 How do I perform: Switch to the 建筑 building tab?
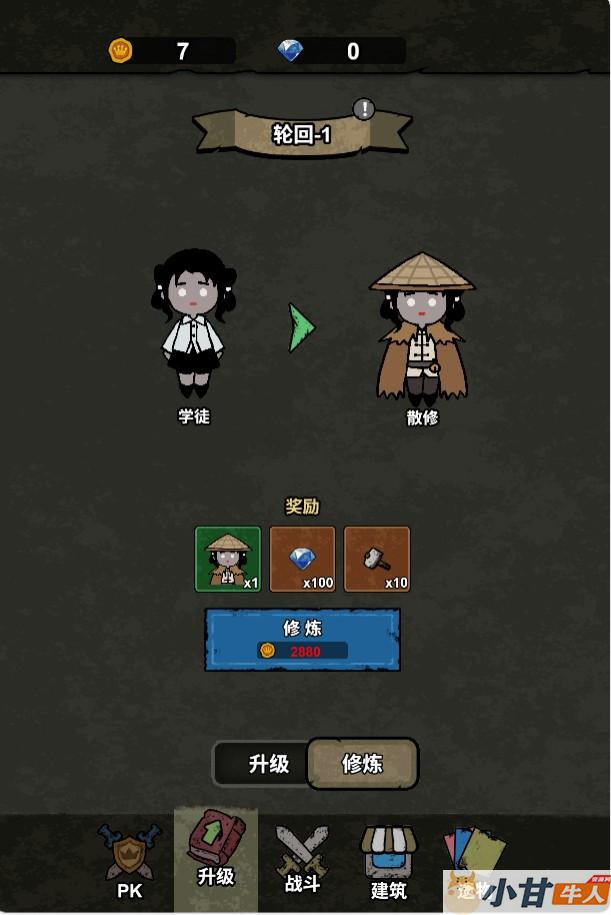pyautogui.click(x=388, y=861)
